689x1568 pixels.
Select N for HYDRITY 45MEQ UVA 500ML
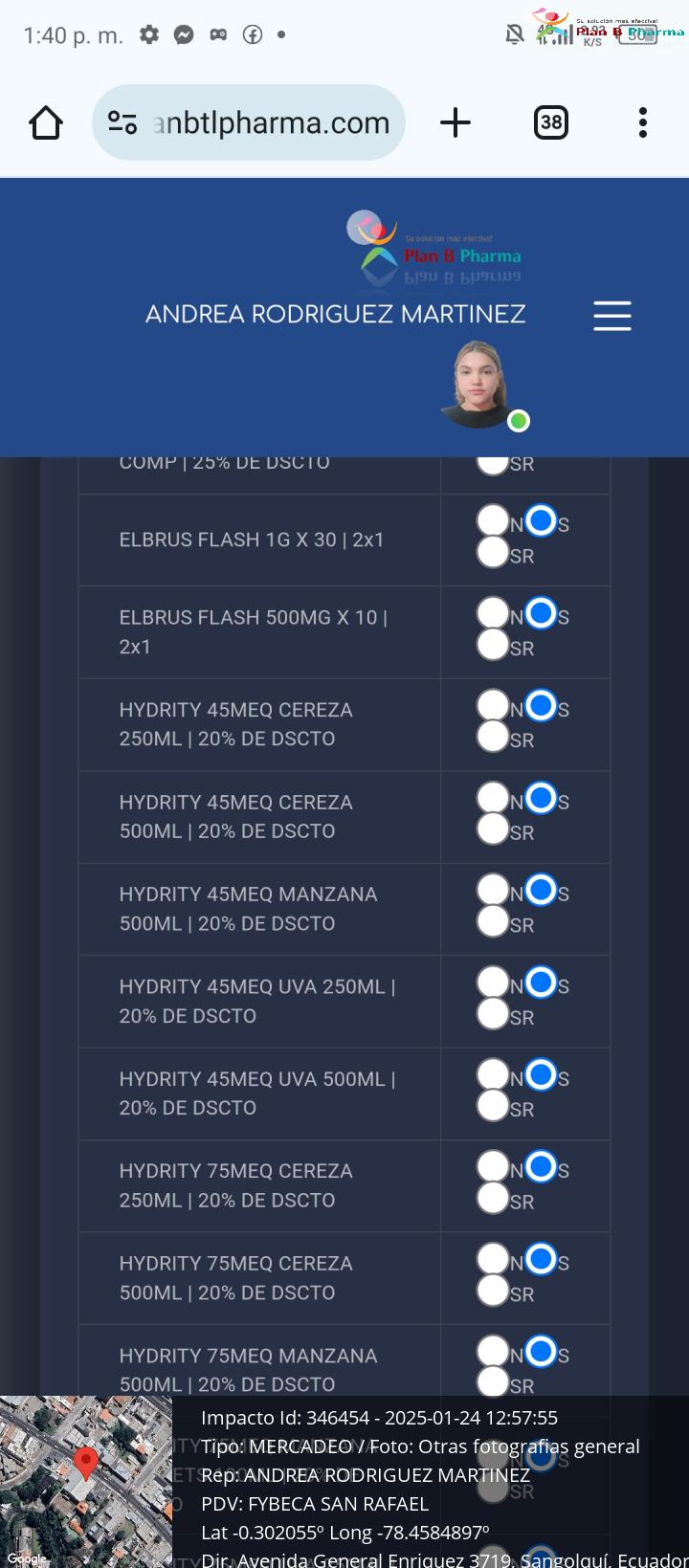pos(493,1074)
